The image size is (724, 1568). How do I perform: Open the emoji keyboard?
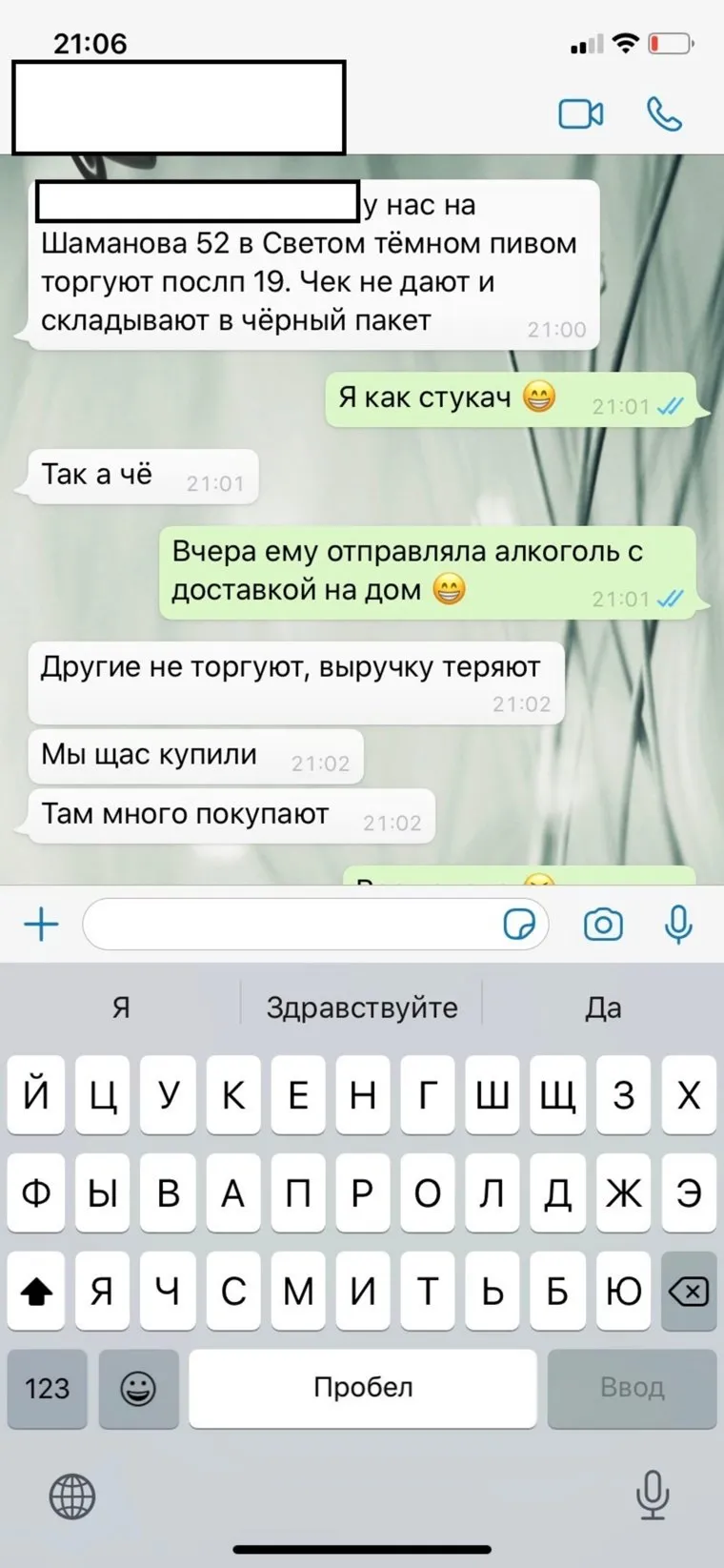click(138, 1388)
